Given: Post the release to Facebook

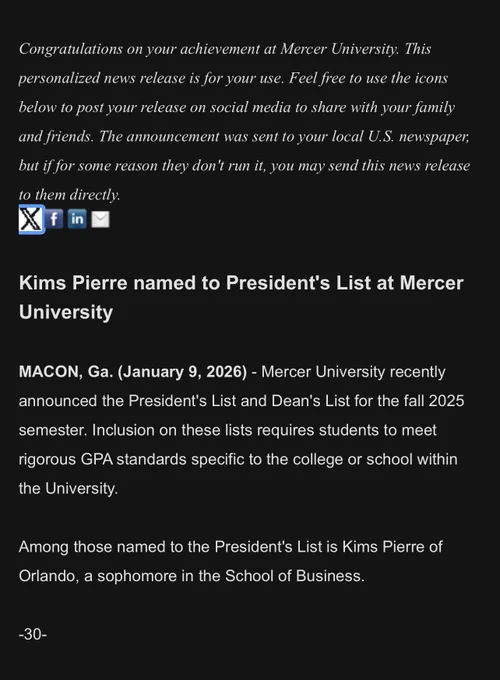Looking at the screenshot, I should [x=54, y=219].
